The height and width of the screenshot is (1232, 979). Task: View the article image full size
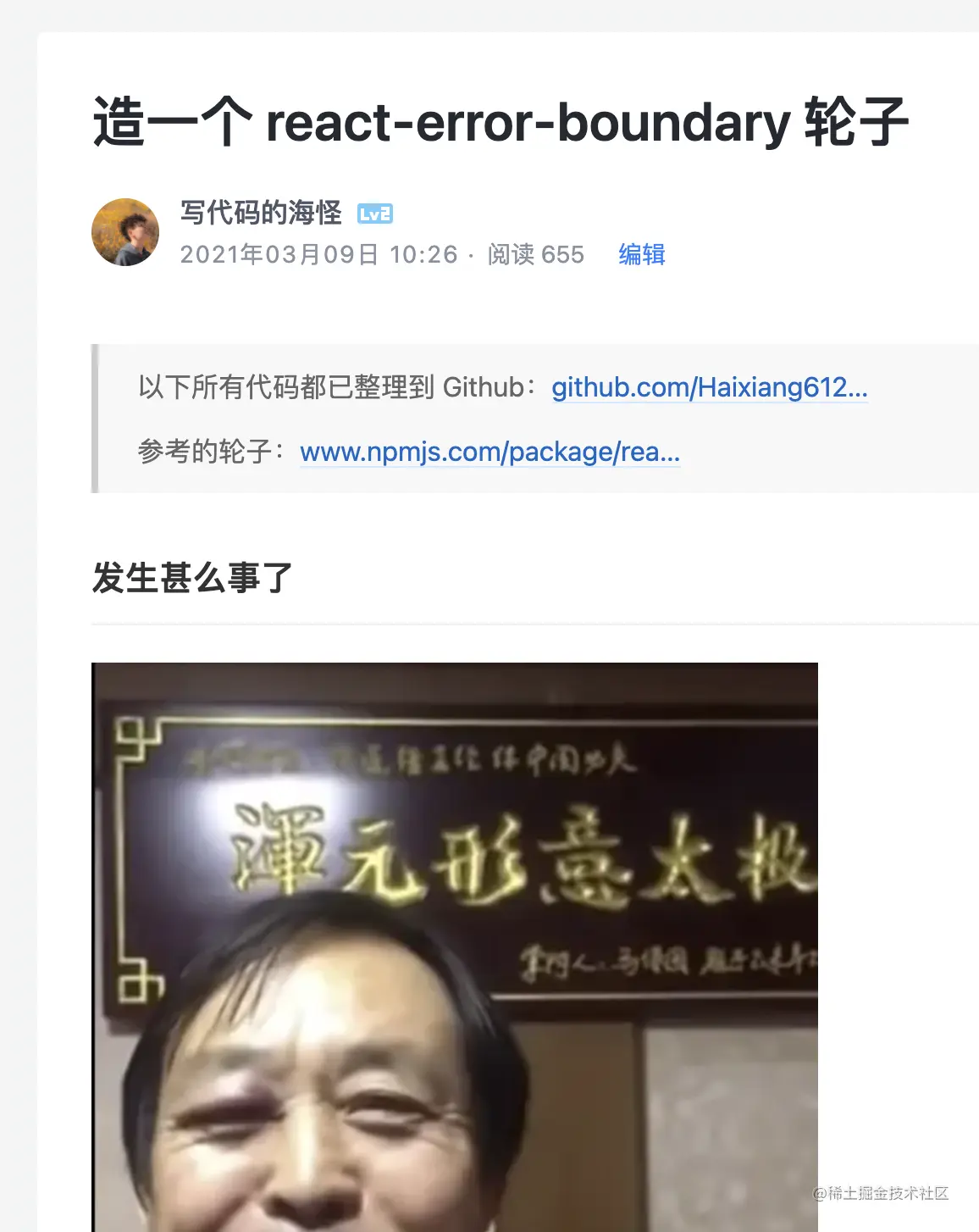click(454, 945)
